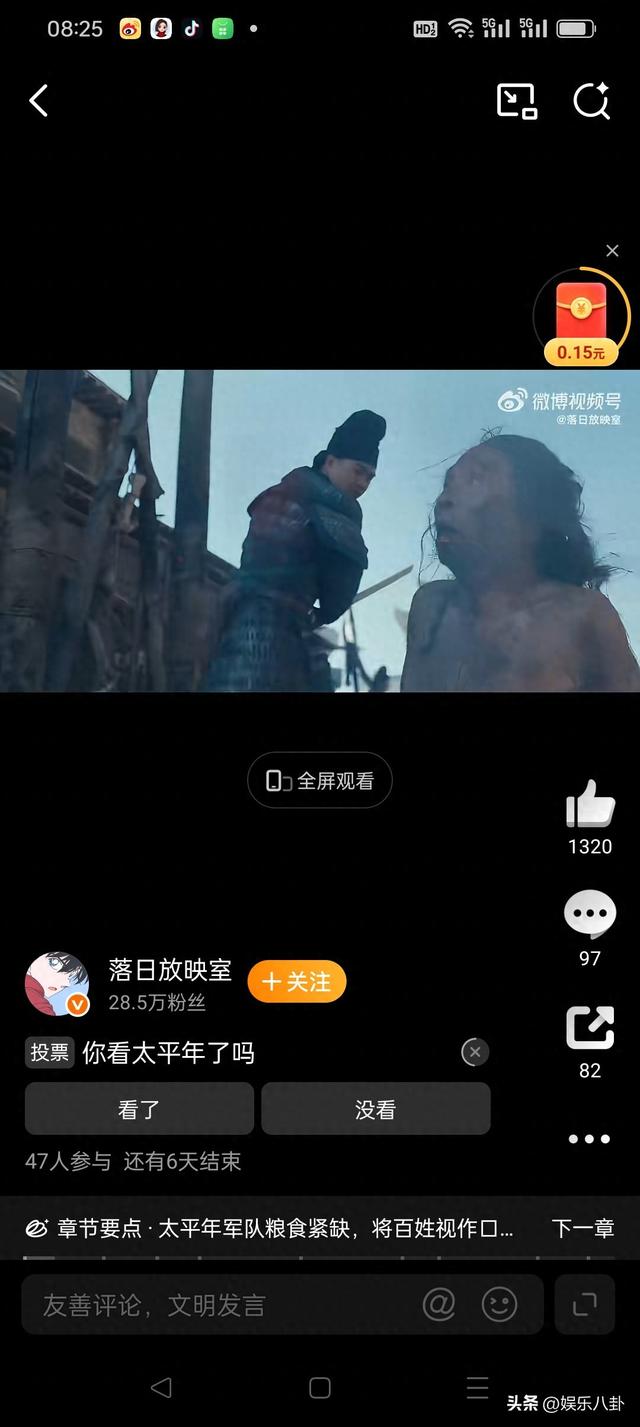Vote 看了 in the poll

[139, 1109]
